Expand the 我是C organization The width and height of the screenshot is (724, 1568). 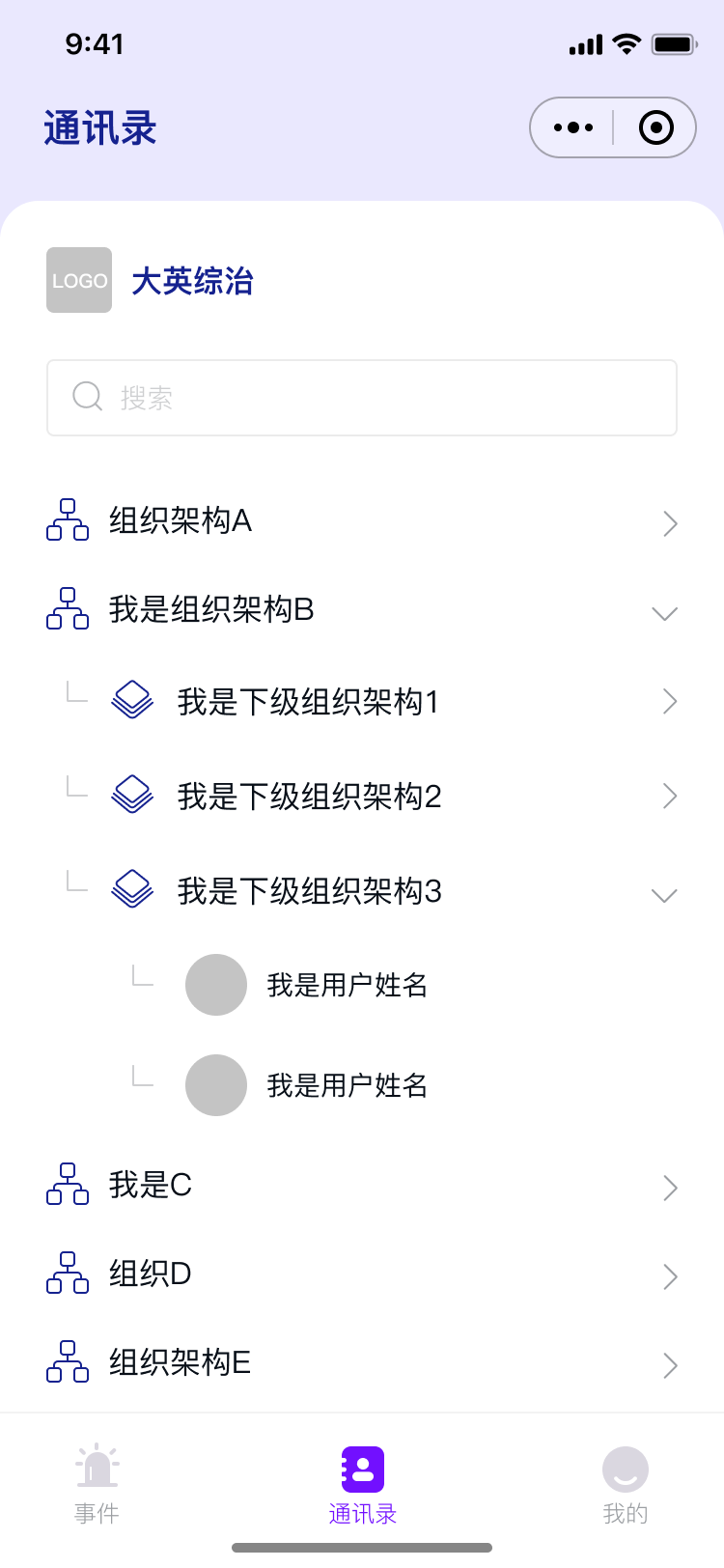click(362, 1186)
